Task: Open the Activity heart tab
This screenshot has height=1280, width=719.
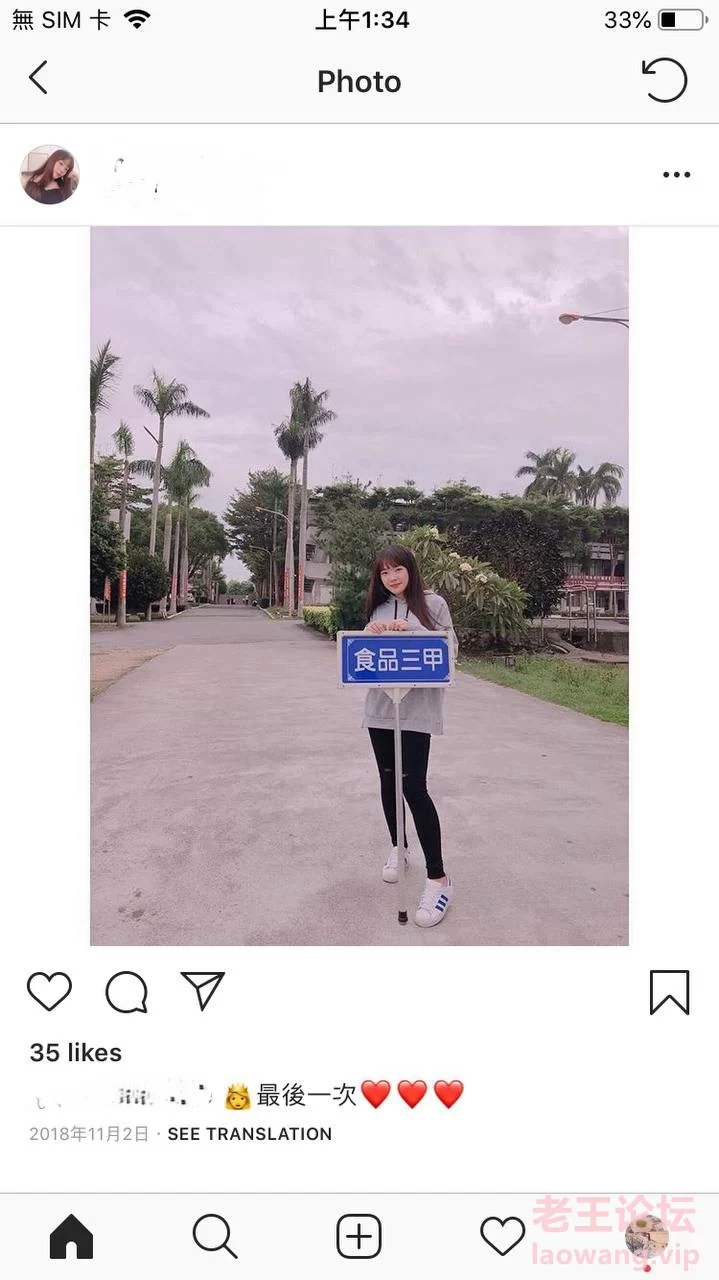Action: (x=503, y=1237)
